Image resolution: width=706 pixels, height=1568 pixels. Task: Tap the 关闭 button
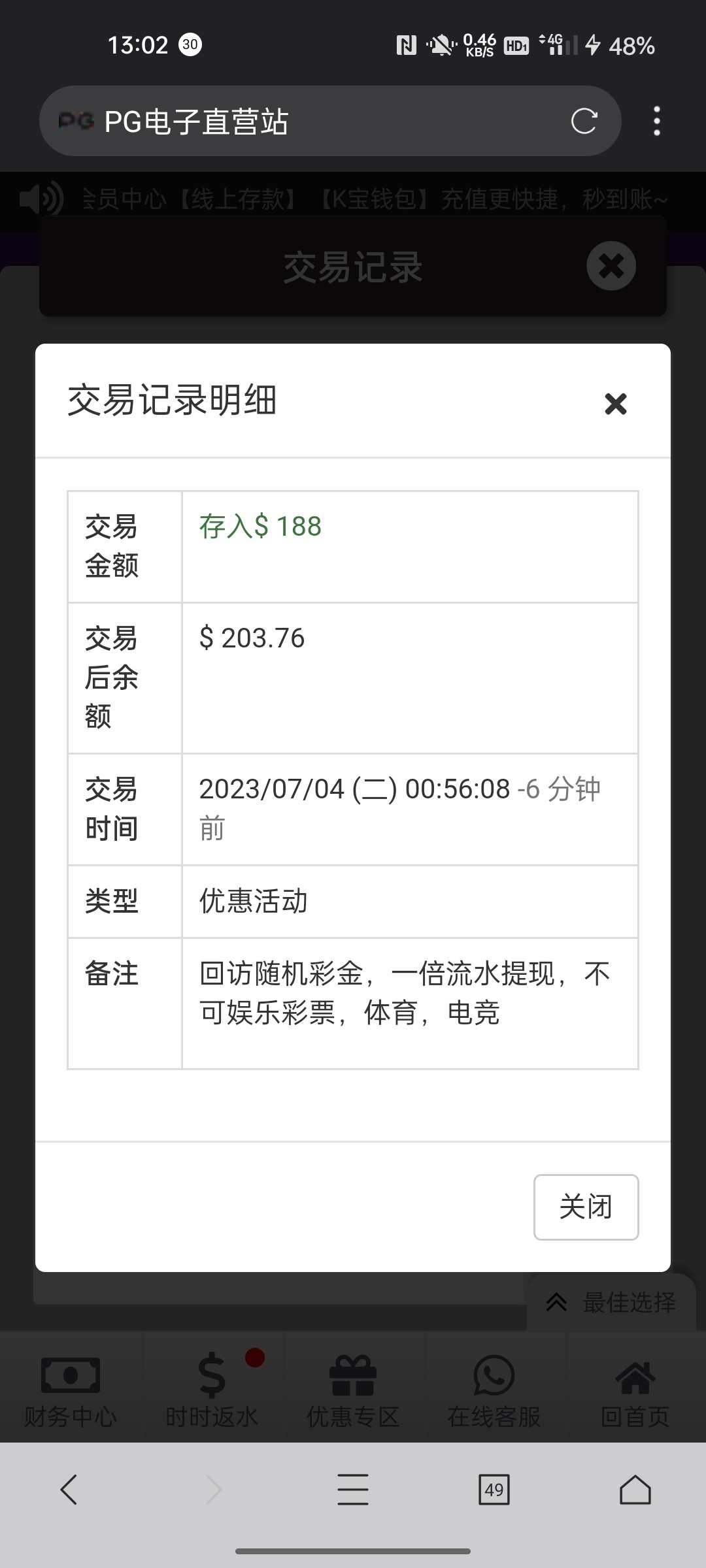(x=586, y=1207)
